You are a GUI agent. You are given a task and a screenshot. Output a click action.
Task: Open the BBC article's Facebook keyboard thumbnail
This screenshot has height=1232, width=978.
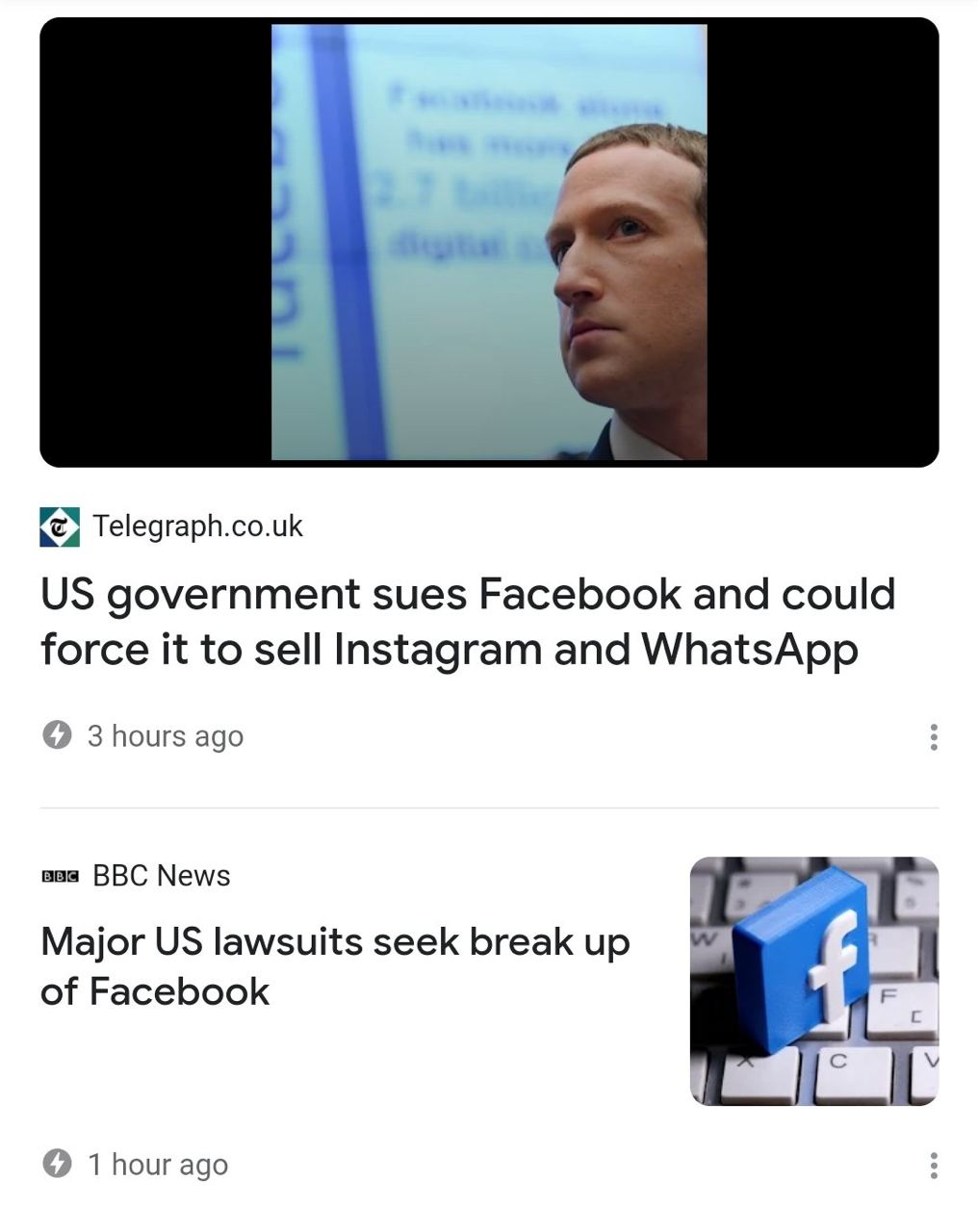[x=813, y=981]
